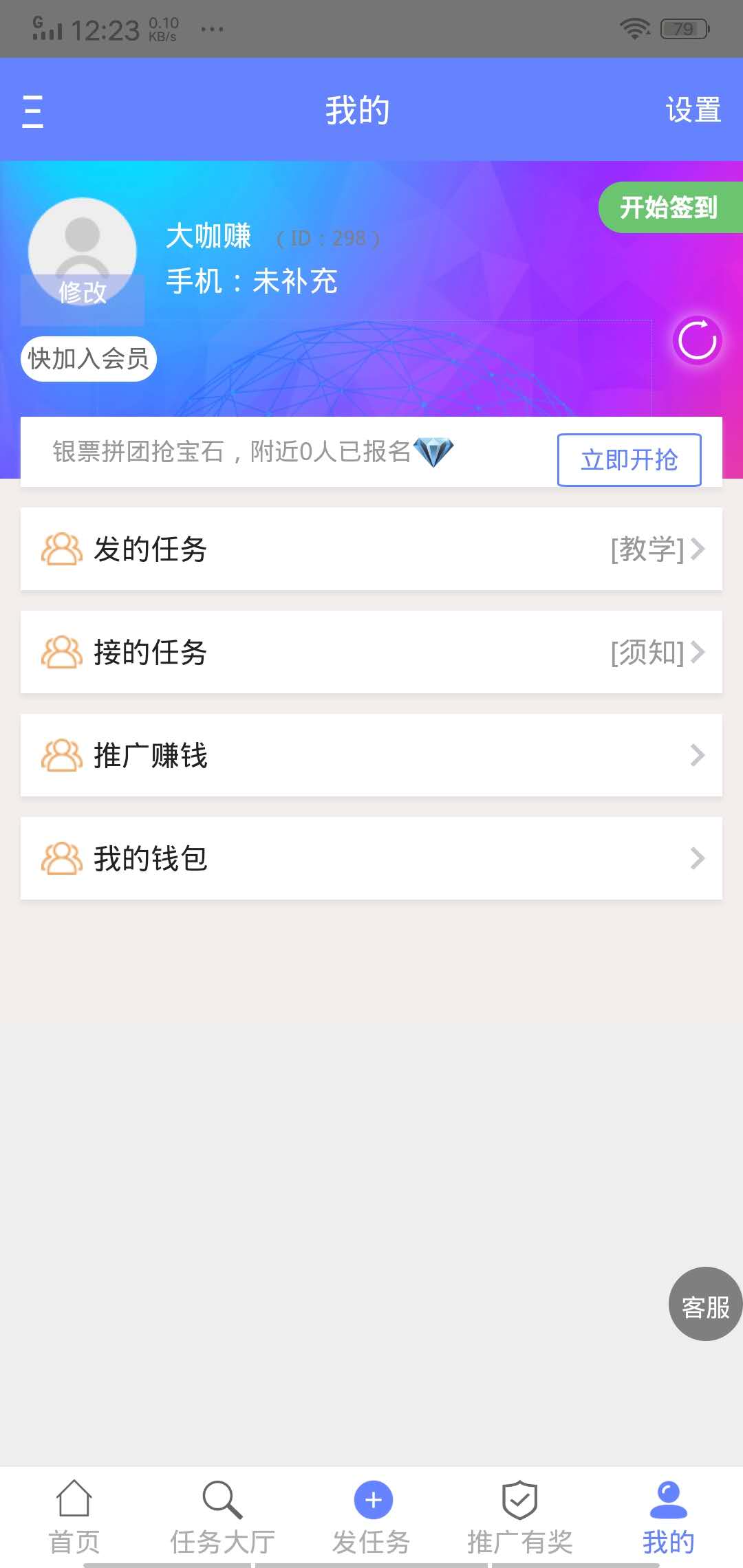The image size is (743, 1568).
Task: Refresh profile with the circular arrow icon
Action: pyautogui.click(x=697, y=340)
